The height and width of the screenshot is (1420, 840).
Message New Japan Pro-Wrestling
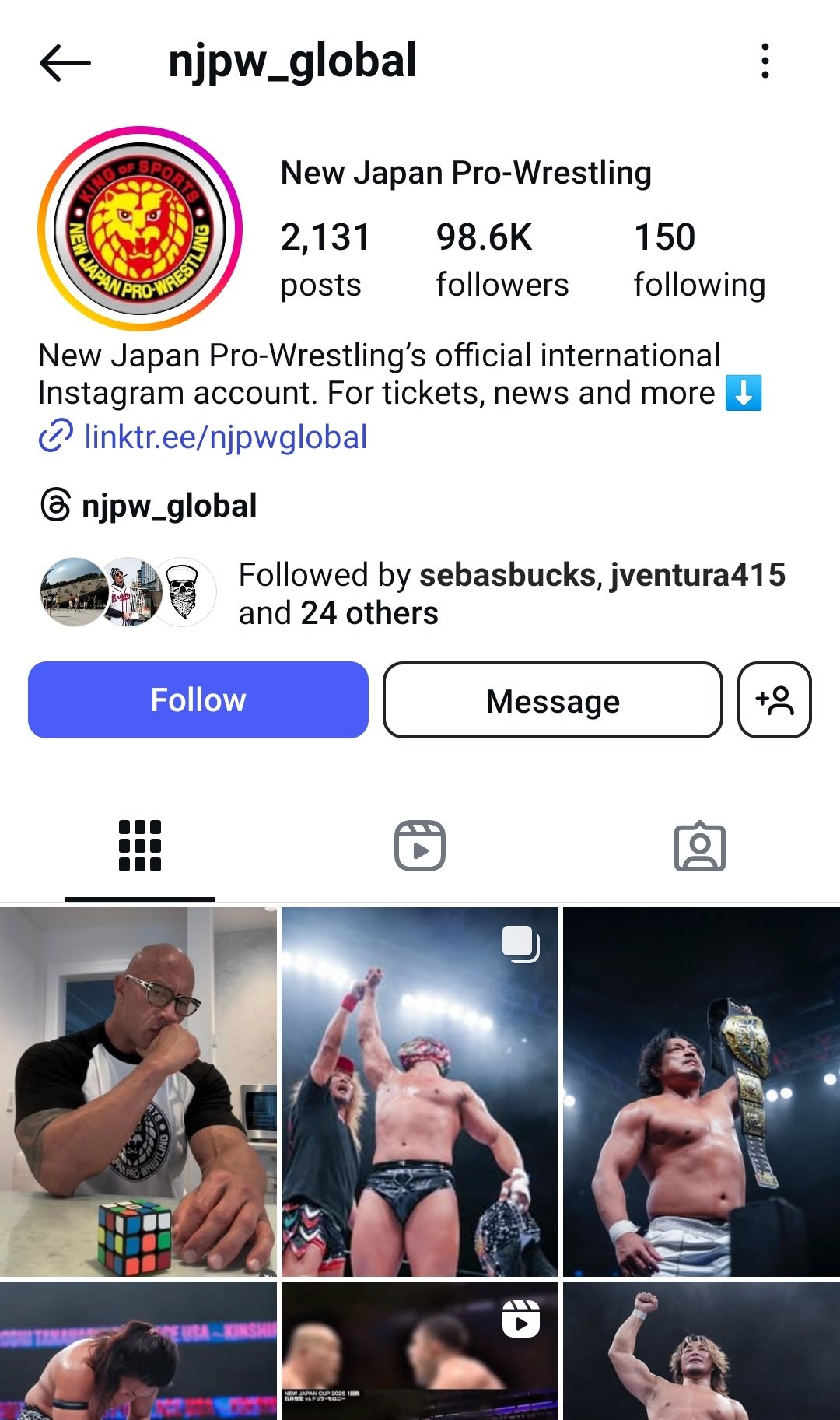(552, 700)
